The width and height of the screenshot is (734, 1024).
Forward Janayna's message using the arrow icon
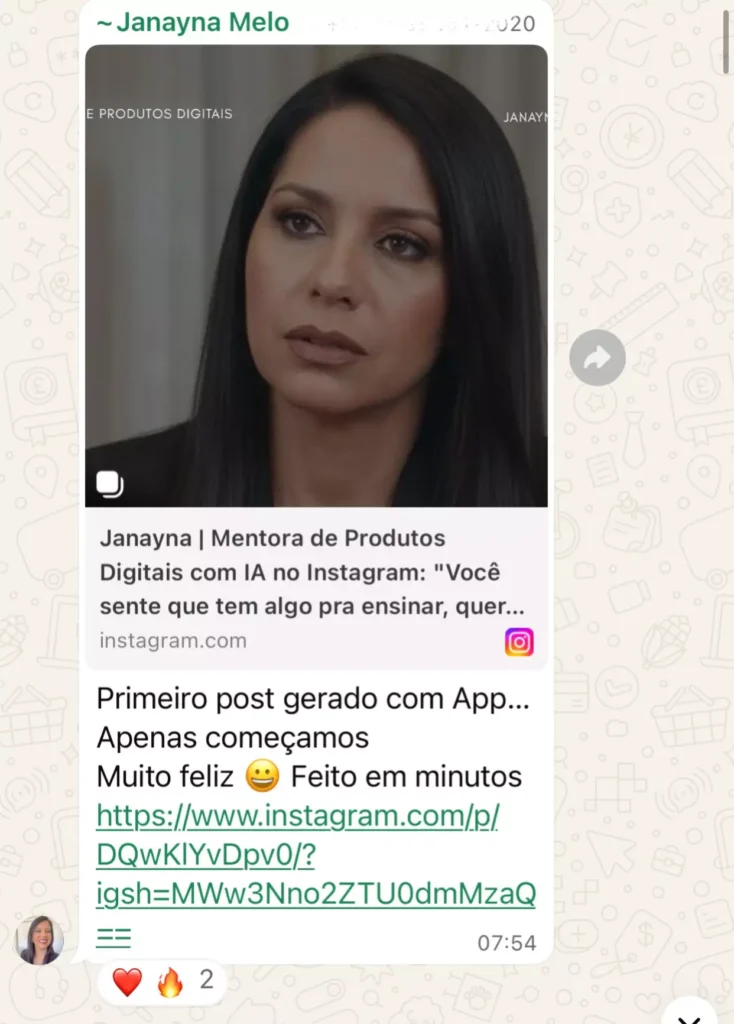597,358
